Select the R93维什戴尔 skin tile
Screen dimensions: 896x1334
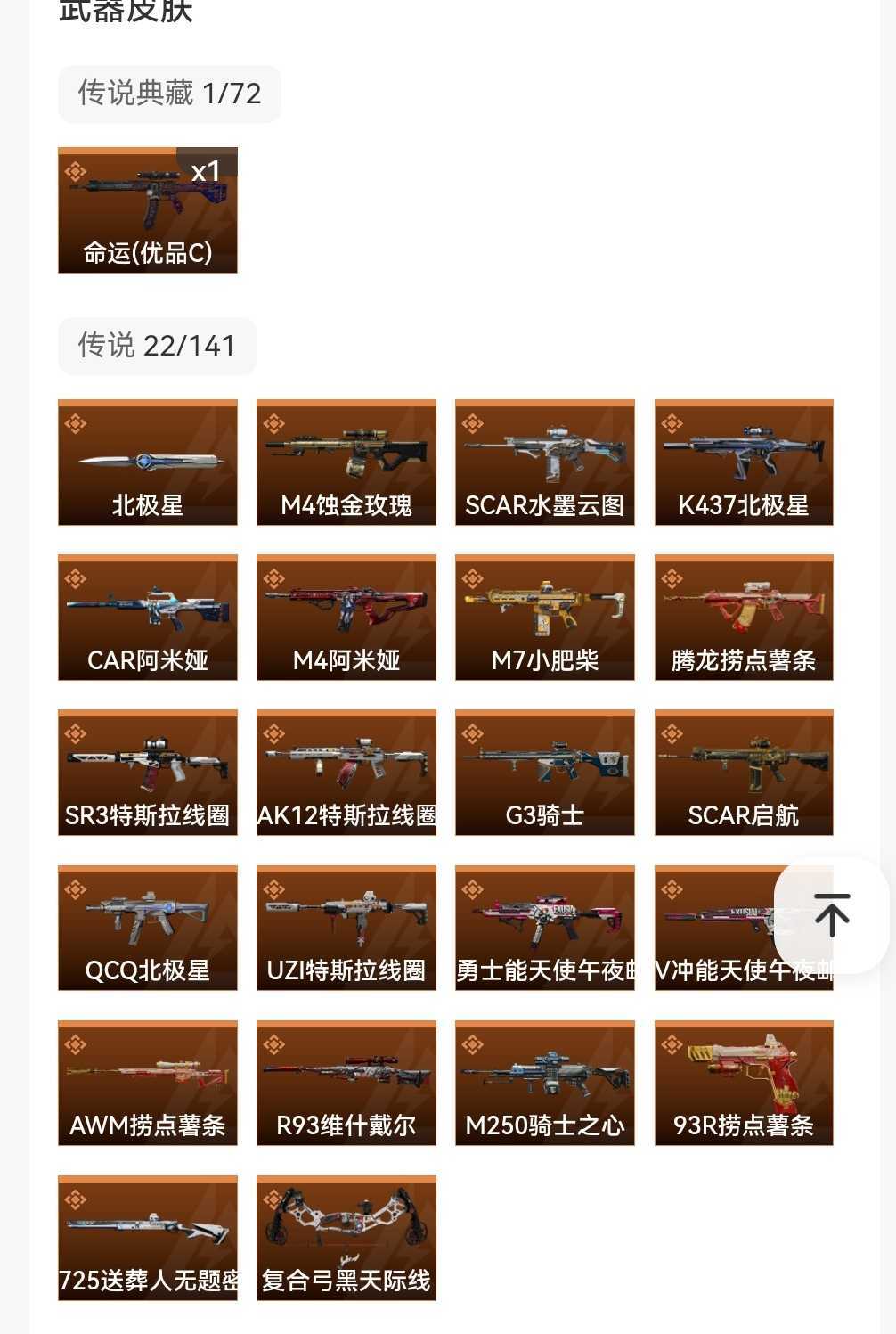(346, 1083)
